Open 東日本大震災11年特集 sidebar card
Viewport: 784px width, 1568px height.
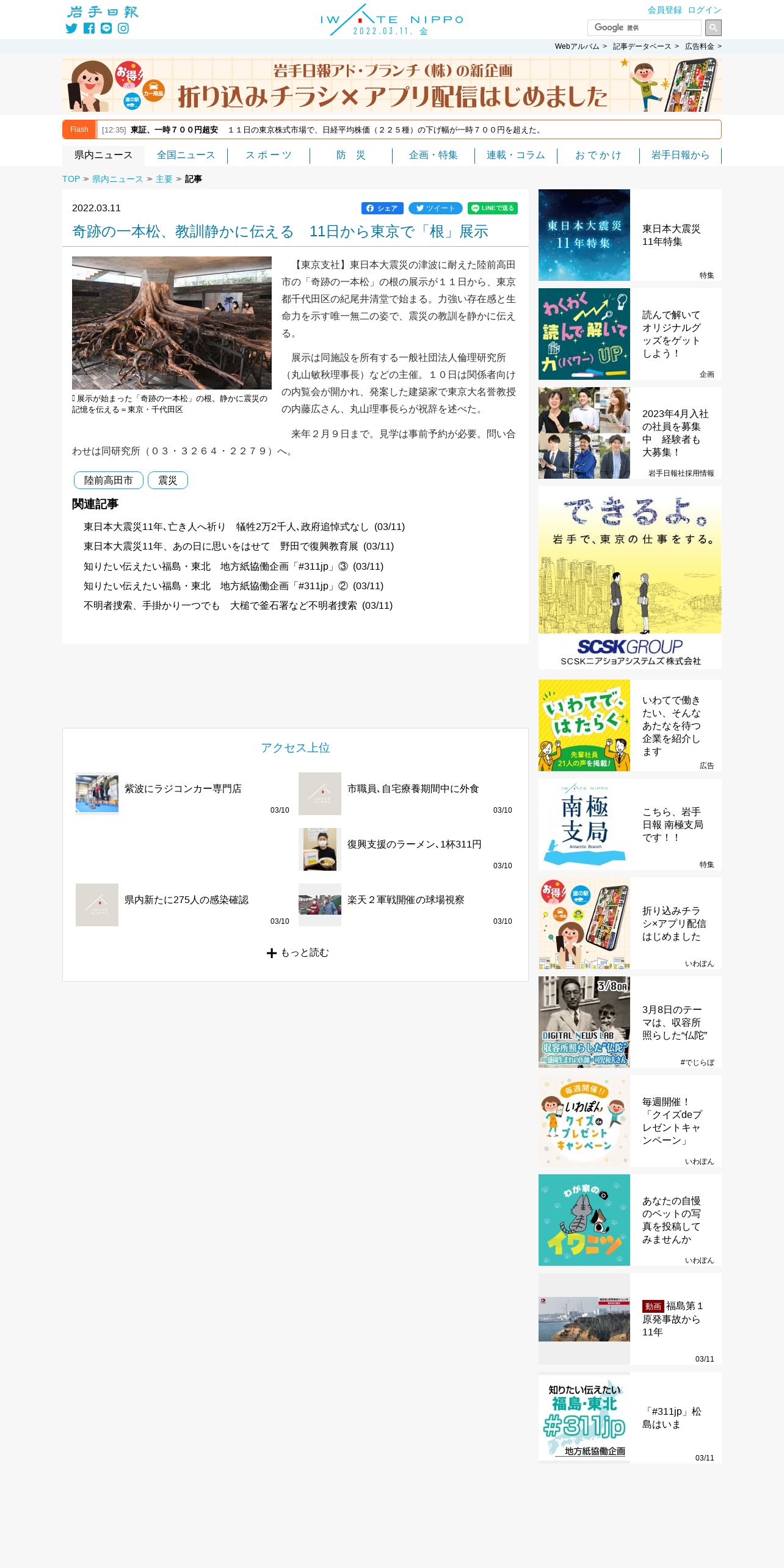pyautogui.click(x=630, y=235)
